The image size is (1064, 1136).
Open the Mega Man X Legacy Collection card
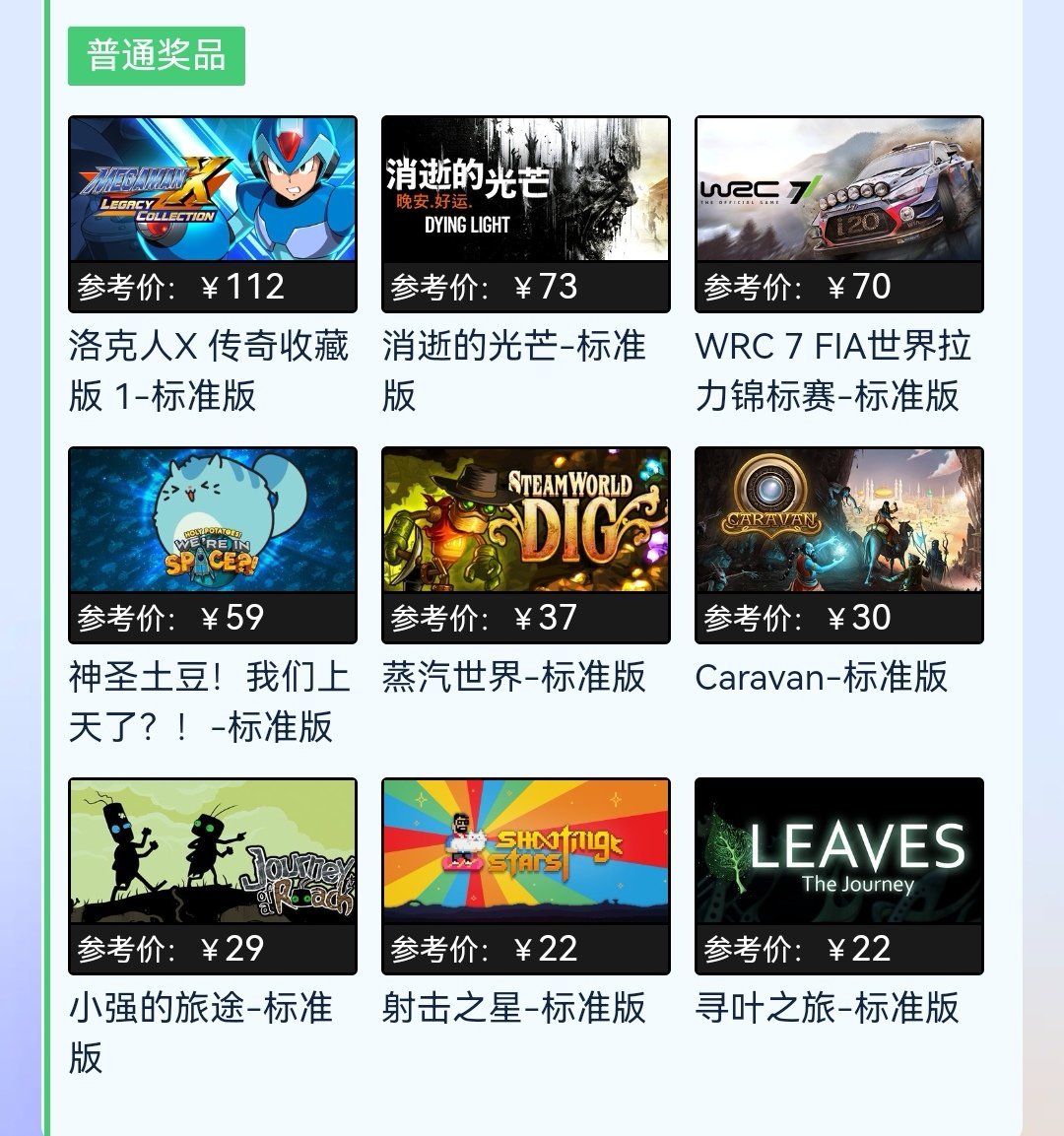[212, 189]
